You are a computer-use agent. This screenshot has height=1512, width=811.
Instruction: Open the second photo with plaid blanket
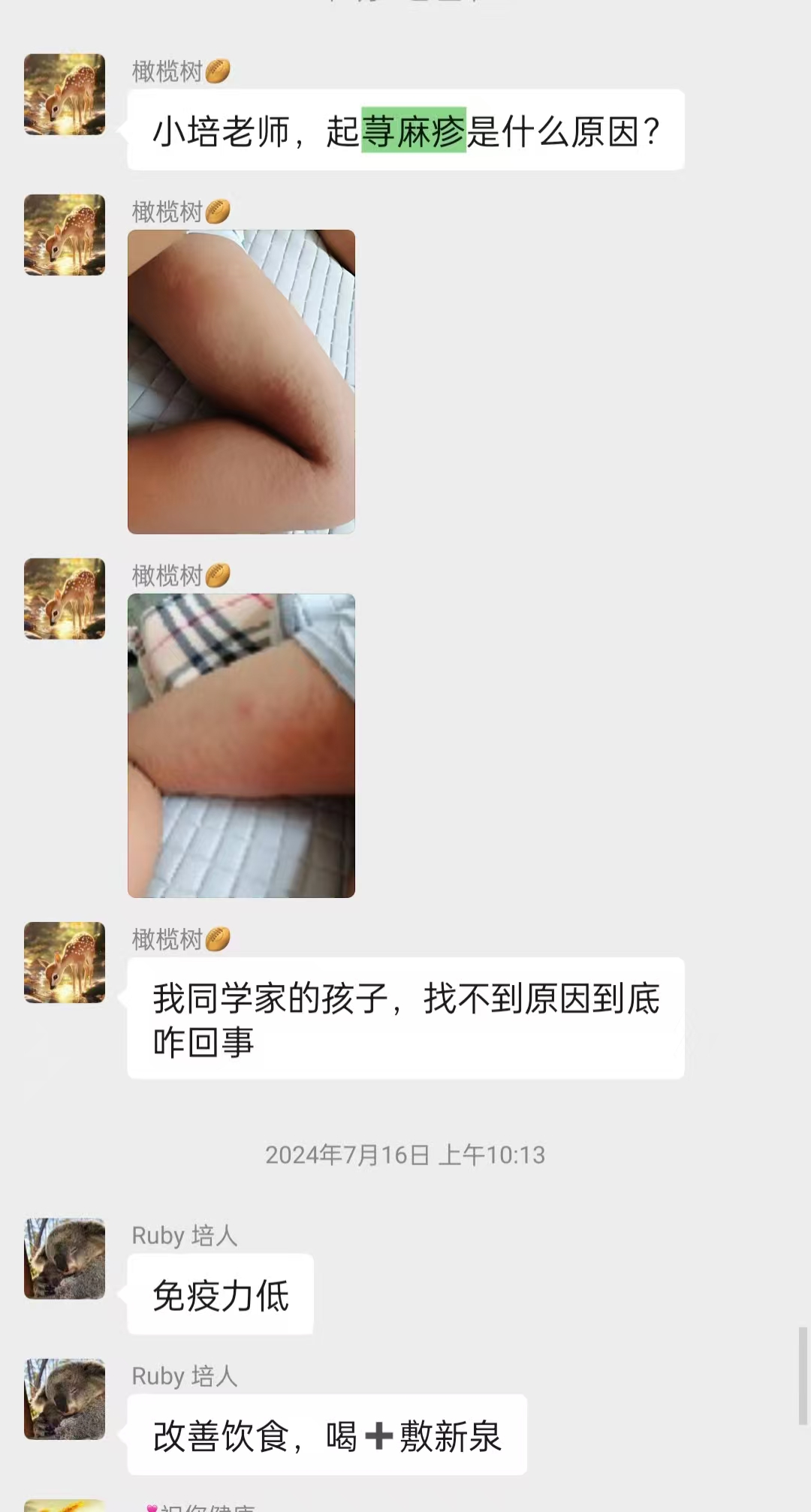pos(242,745)
